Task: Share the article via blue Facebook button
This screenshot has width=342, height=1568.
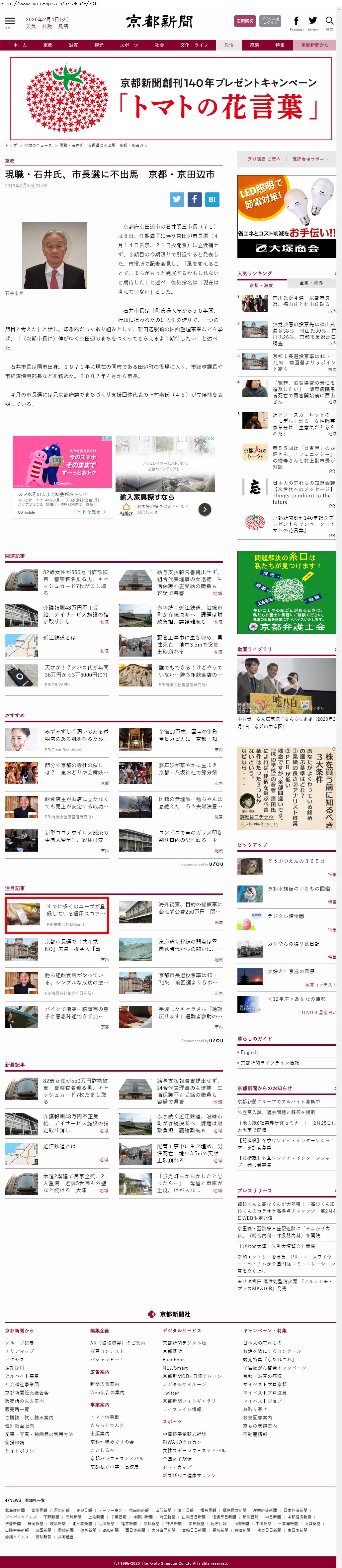Action: click(194, 199)
